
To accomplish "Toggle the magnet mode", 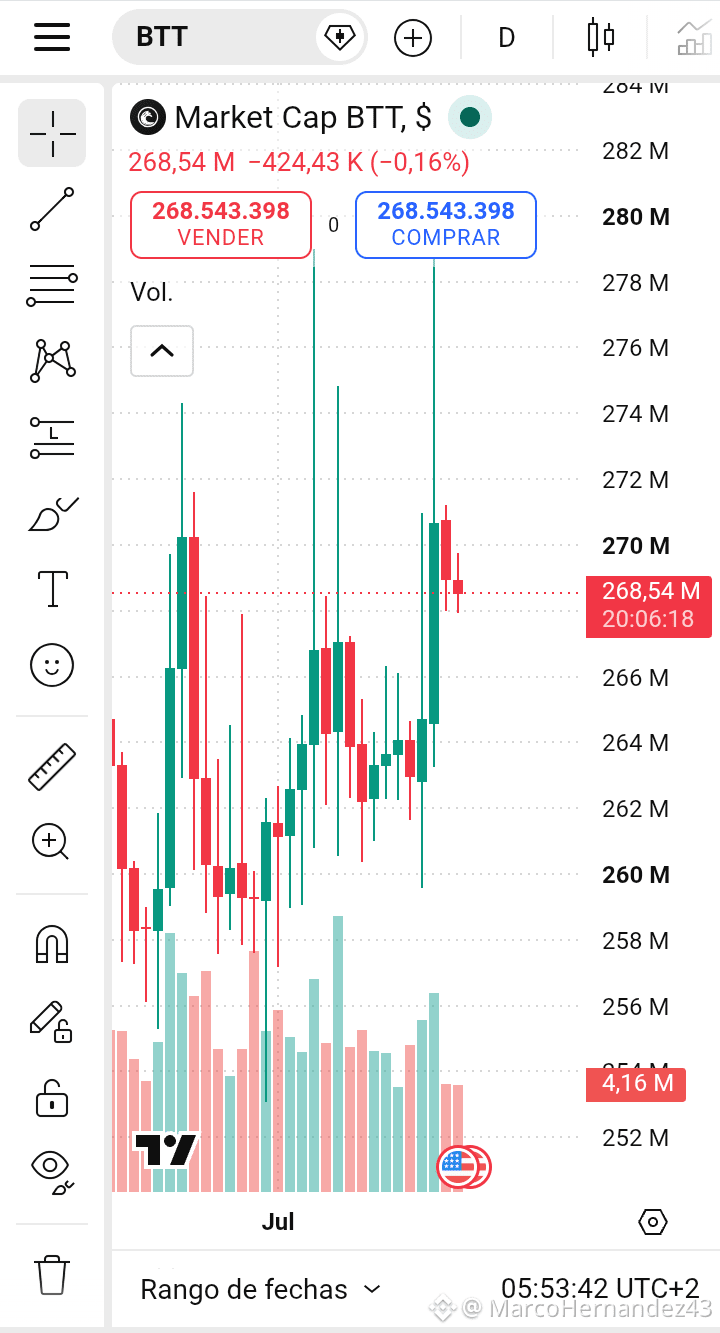I will click(x=52, y=943).
